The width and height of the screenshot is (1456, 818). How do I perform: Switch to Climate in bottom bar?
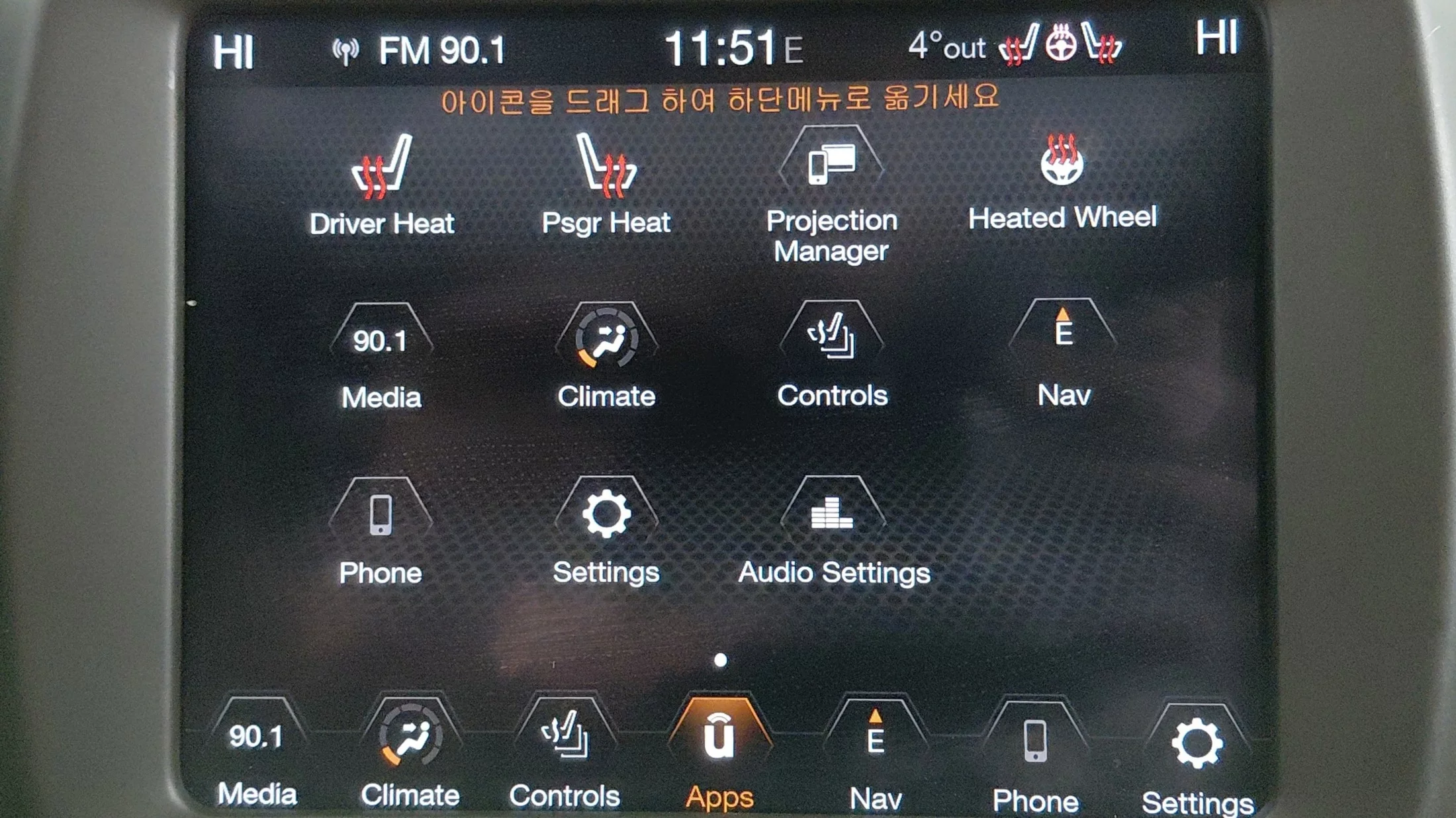click(x=410, y=754)
